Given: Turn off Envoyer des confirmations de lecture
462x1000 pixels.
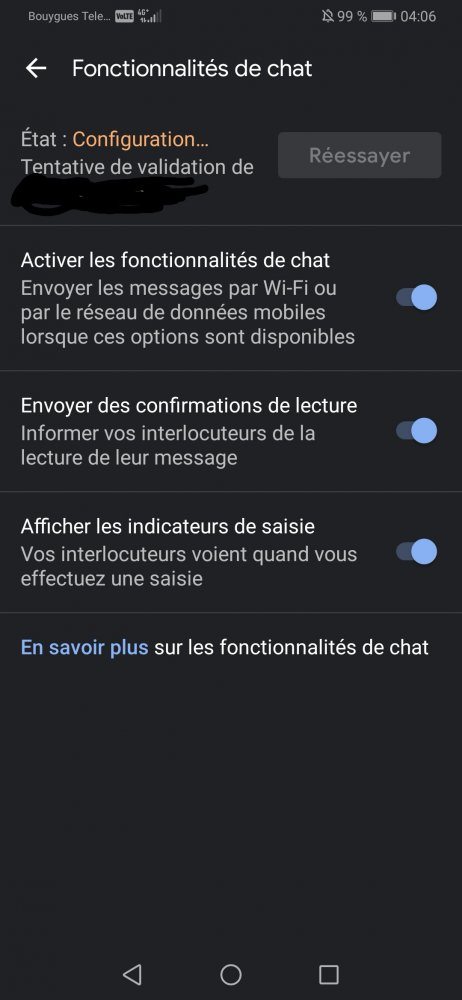Looking at the screenshot, I should point(417,431).
